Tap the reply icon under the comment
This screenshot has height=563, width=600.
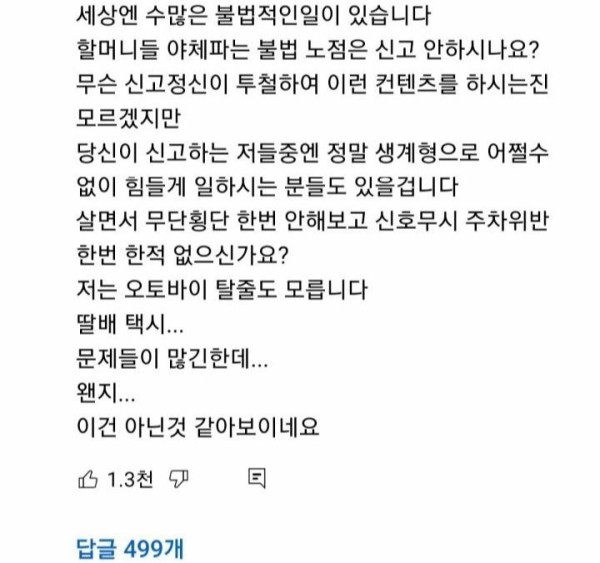pyautogui.click(x=257, y=477)
